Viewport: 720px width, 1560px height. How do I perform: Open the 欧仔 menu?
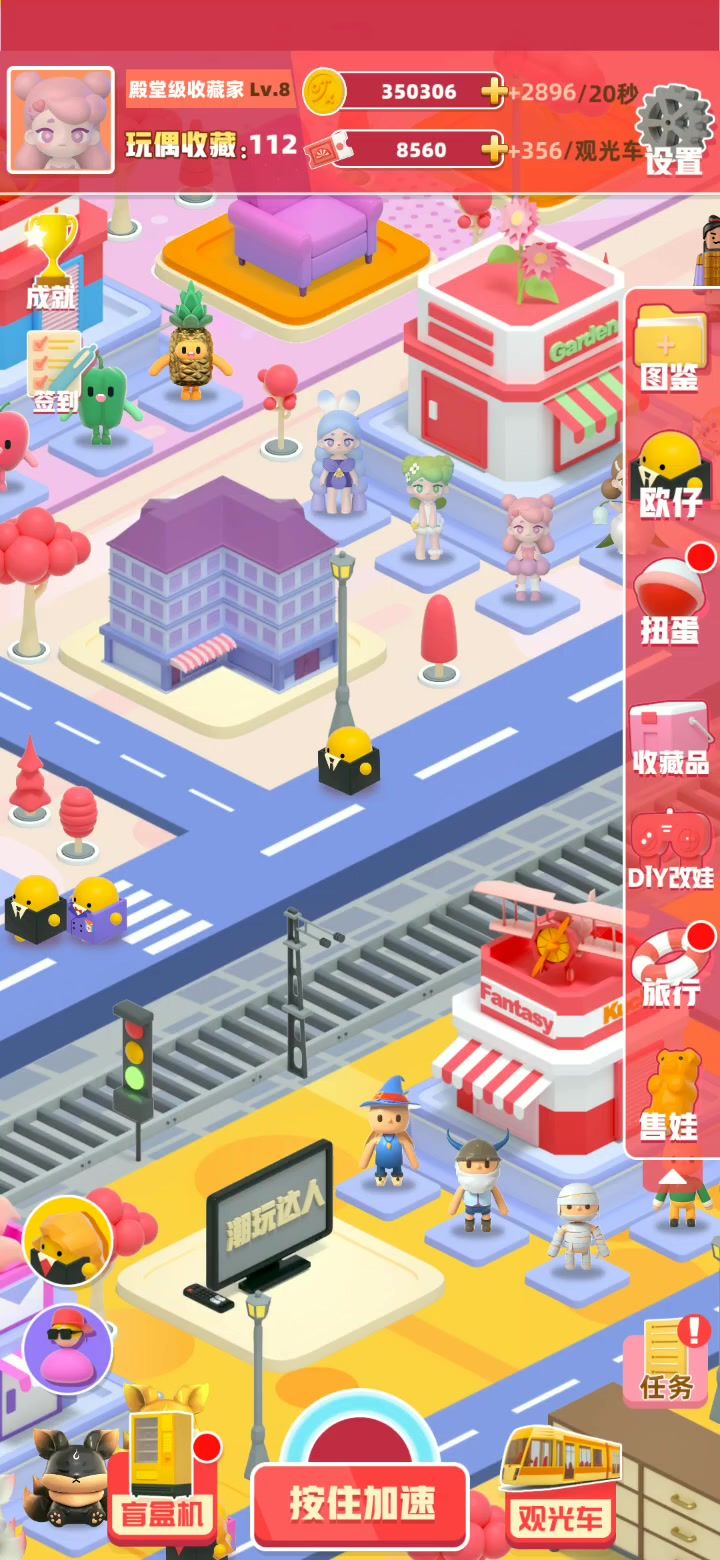tap(671, 475)
